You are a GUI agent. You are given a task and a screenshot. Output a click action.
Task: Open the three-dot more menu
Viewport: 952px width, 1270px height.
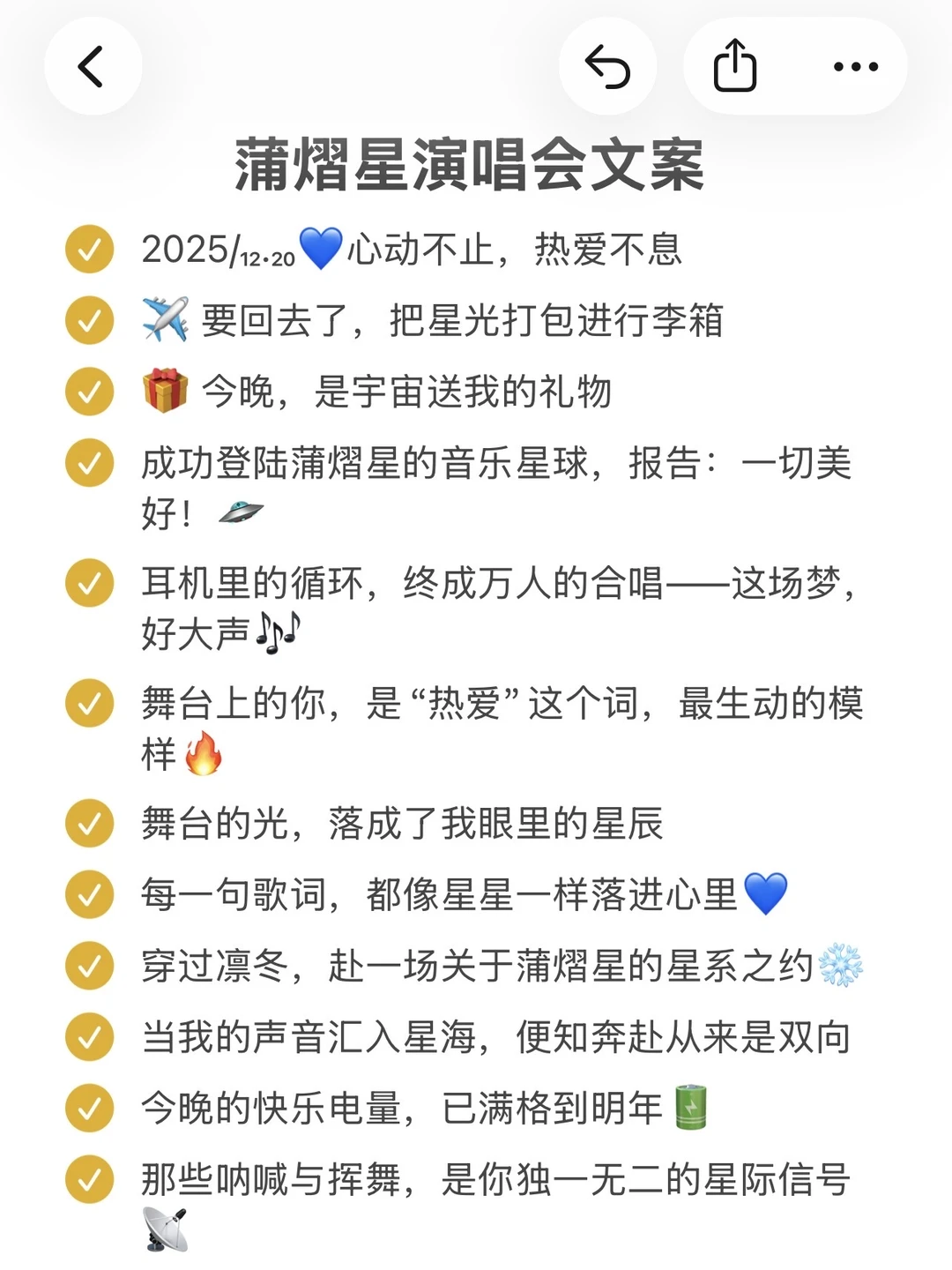click(856, 66)
